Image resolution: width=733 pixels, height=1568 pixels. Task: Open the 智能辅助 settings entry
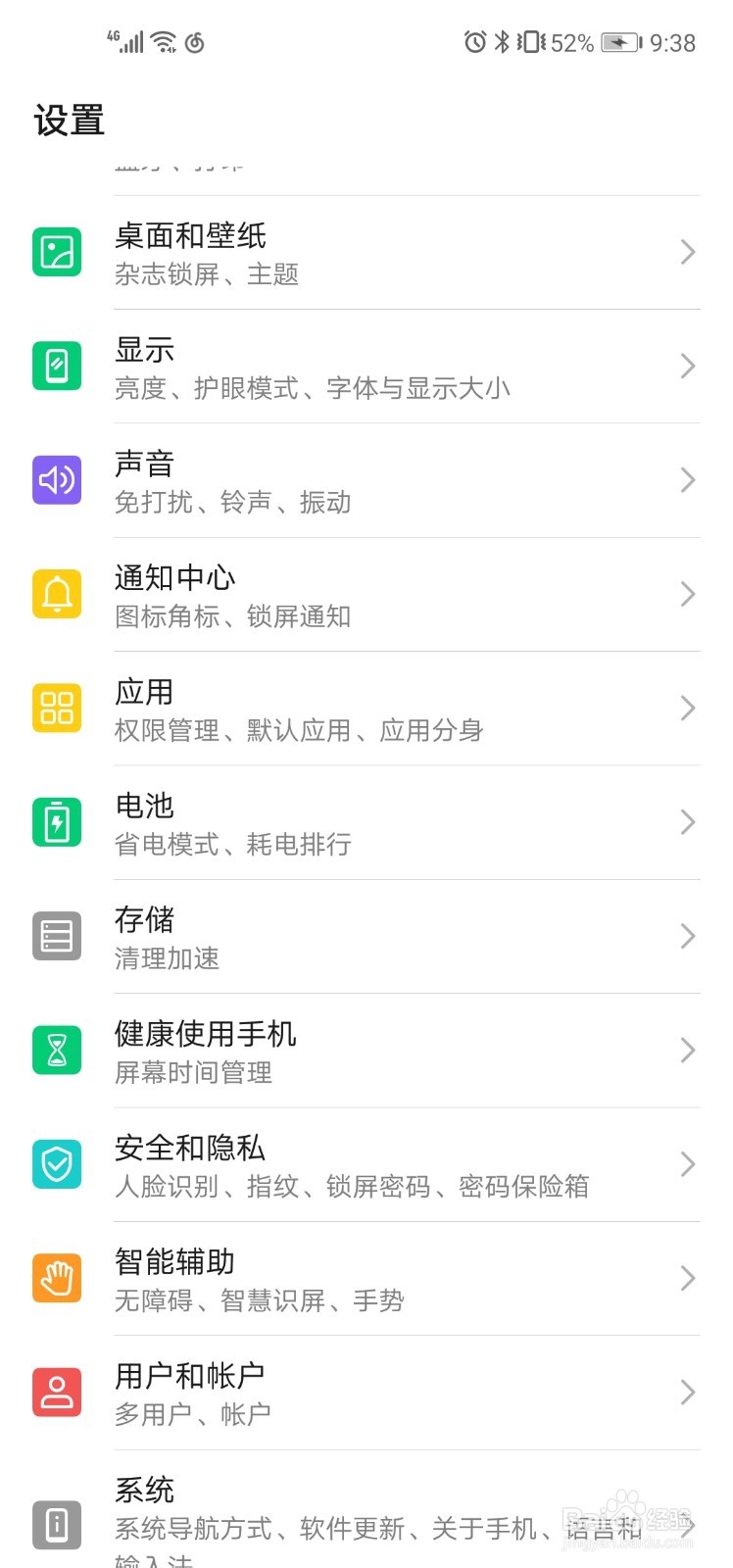click(366, 1278)
